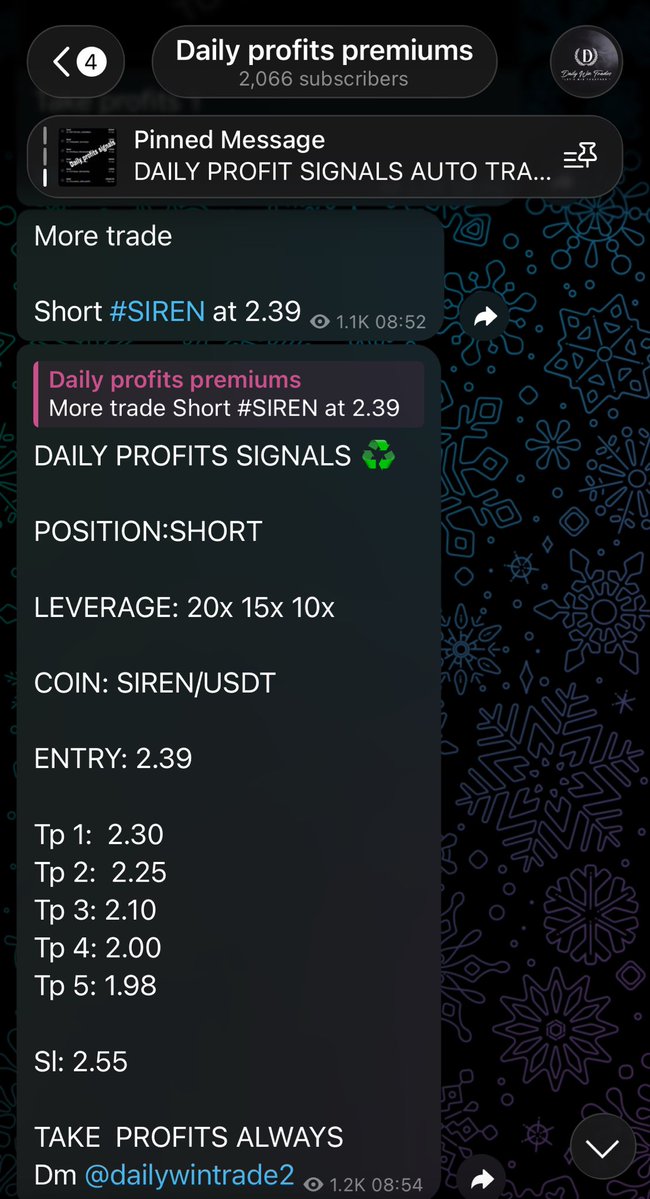This screenshot has height=1199, width=650.
Task: Open the pinned message banner
Action: [x=300, y=157]
